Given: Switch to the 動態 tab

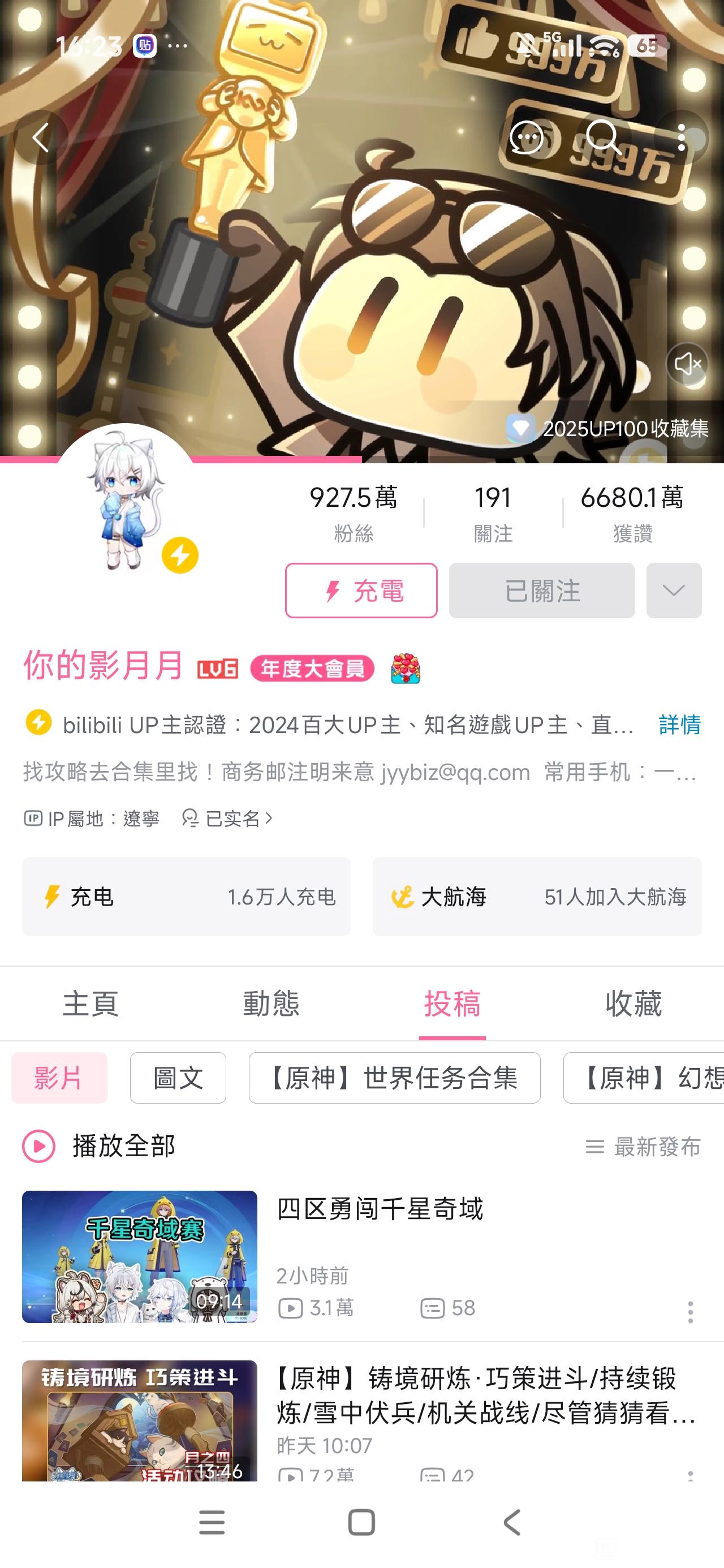Looking at the screenshot, I should pos(271,1003).
